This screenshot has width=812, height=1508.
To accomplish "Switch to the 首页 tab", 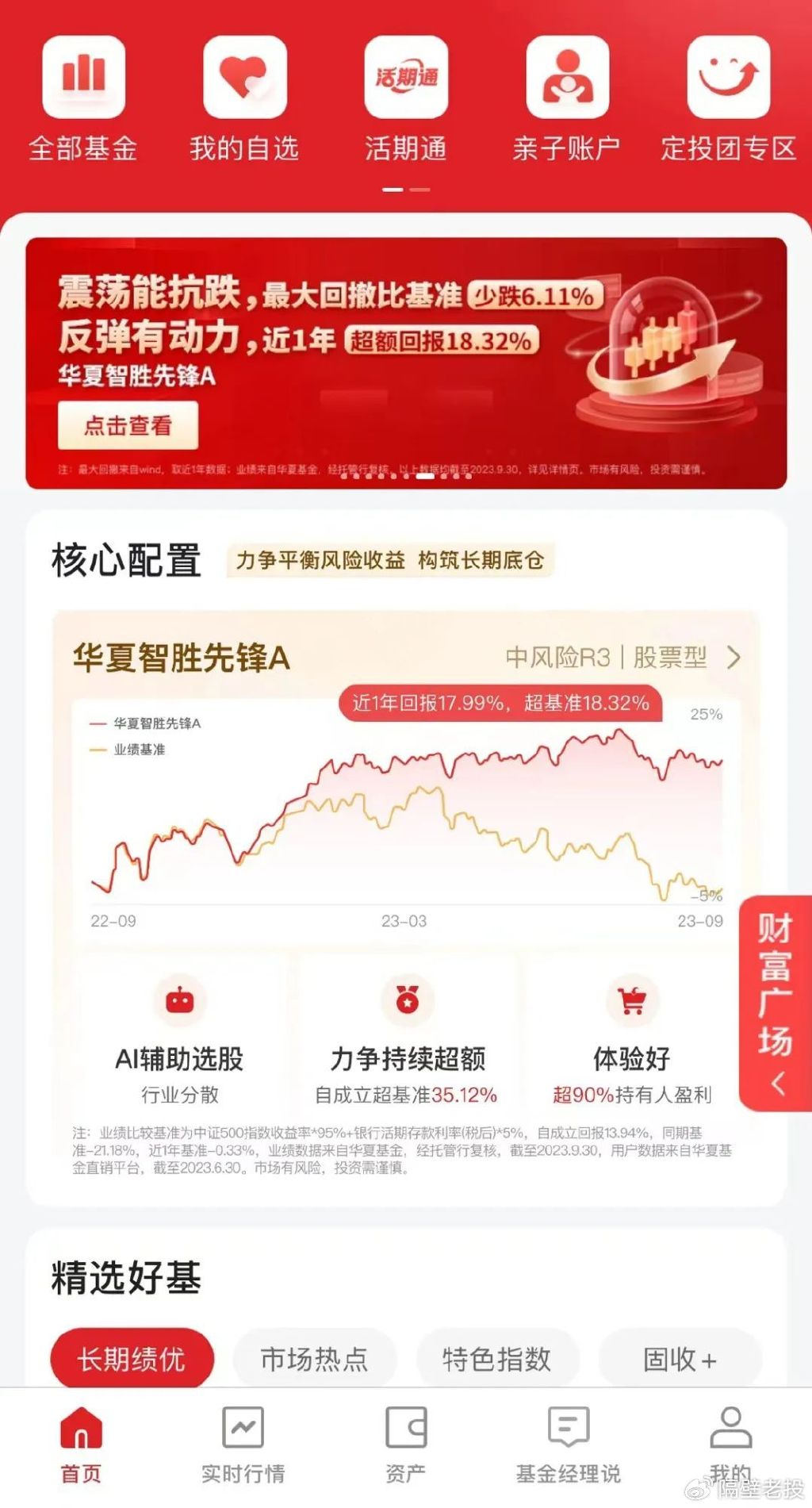I will click(x=81, y=1445).
